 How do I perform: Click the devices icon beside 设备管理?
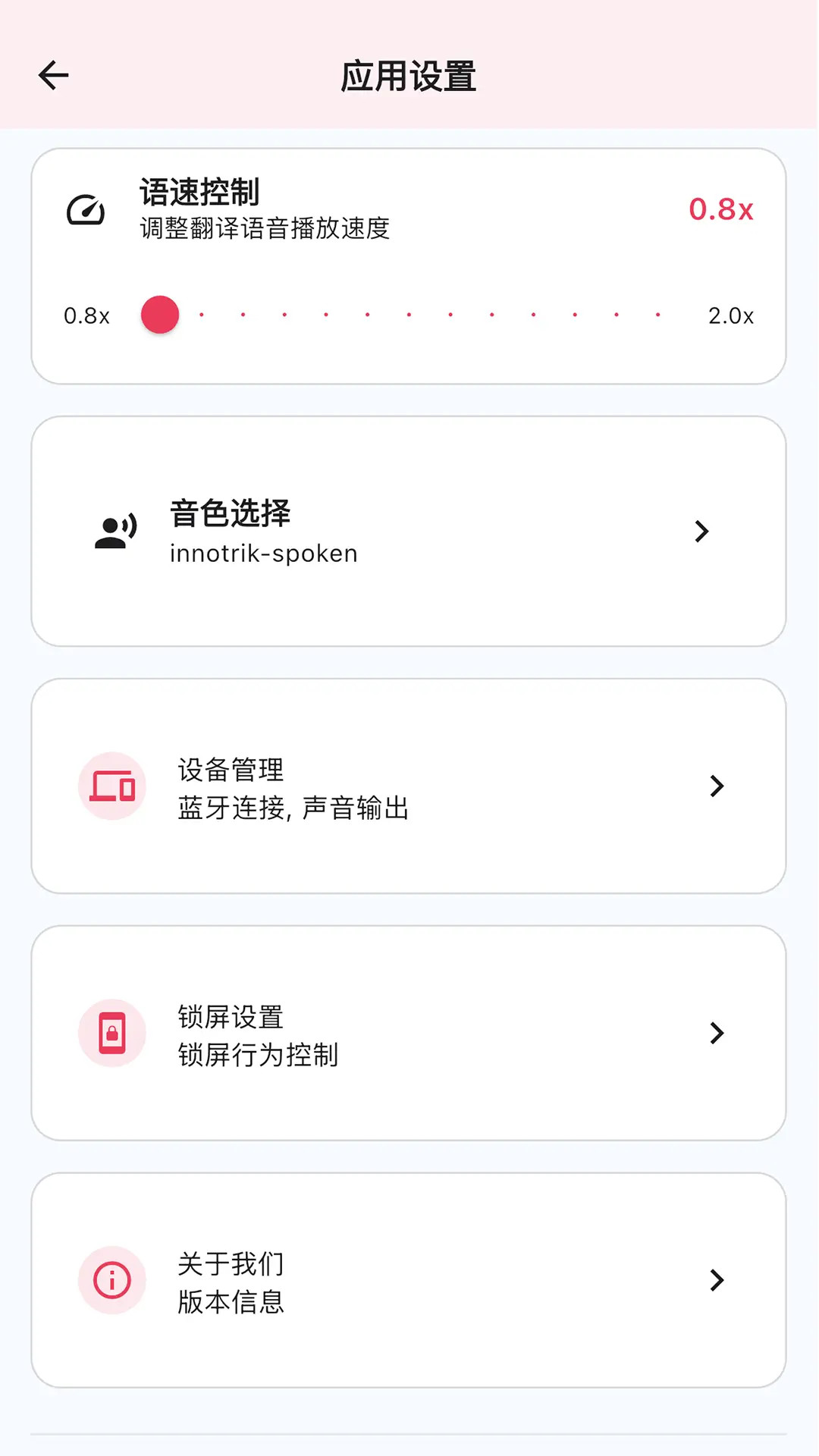click(111, 786)
